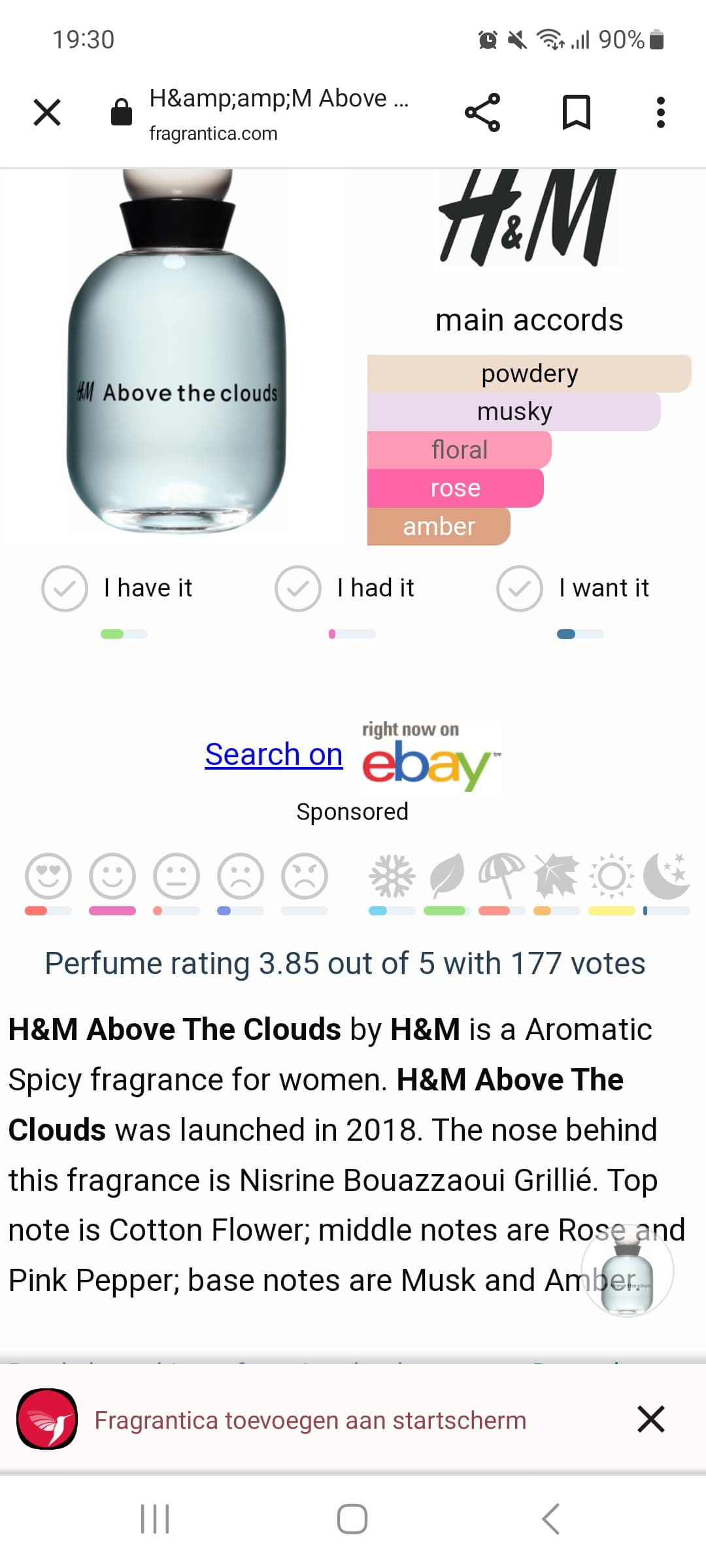Screen dimensions: 706x1568
Task: Open the 'Search on' eBay link
Action: point(274,755)
